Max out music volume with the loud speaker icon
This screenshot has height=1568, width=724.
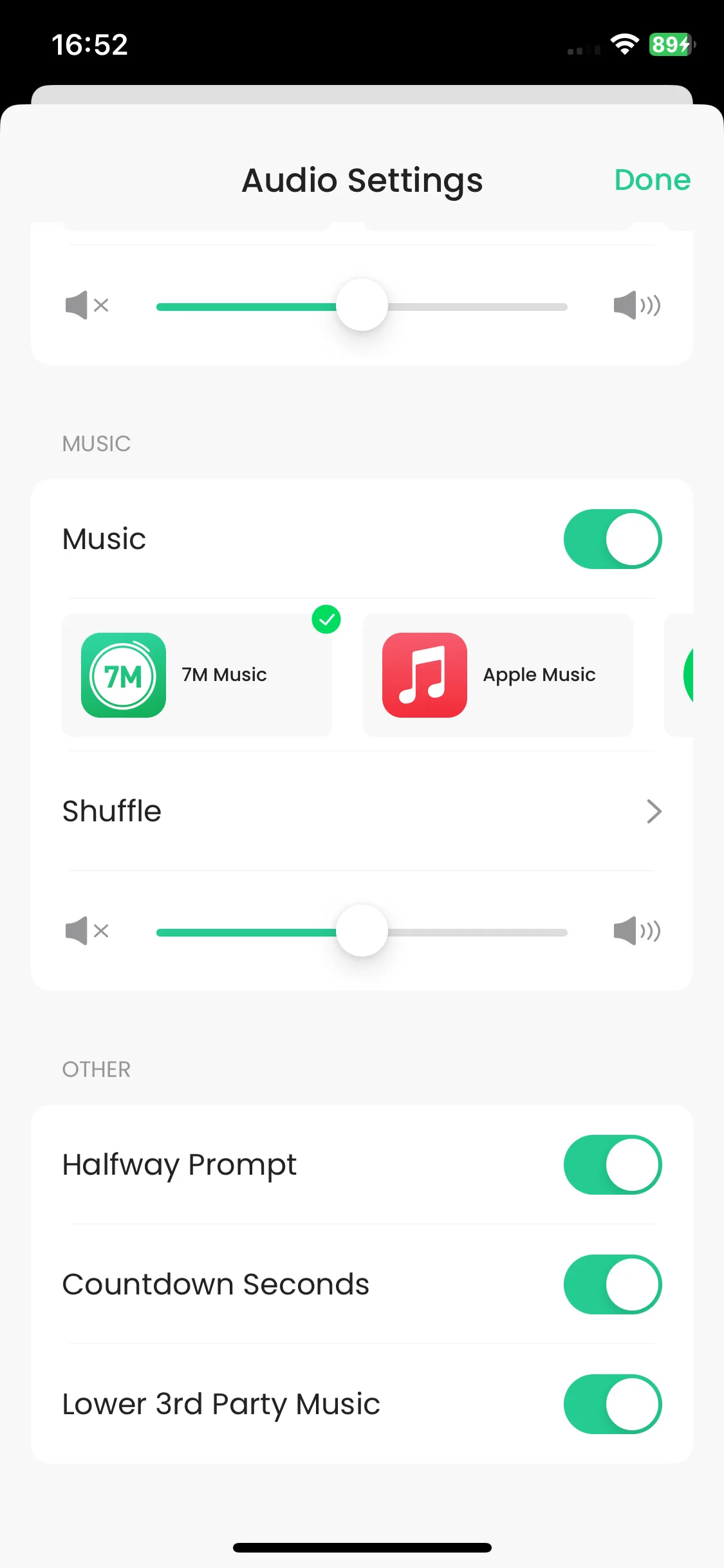pyautogui.click(x=636, y=931)
